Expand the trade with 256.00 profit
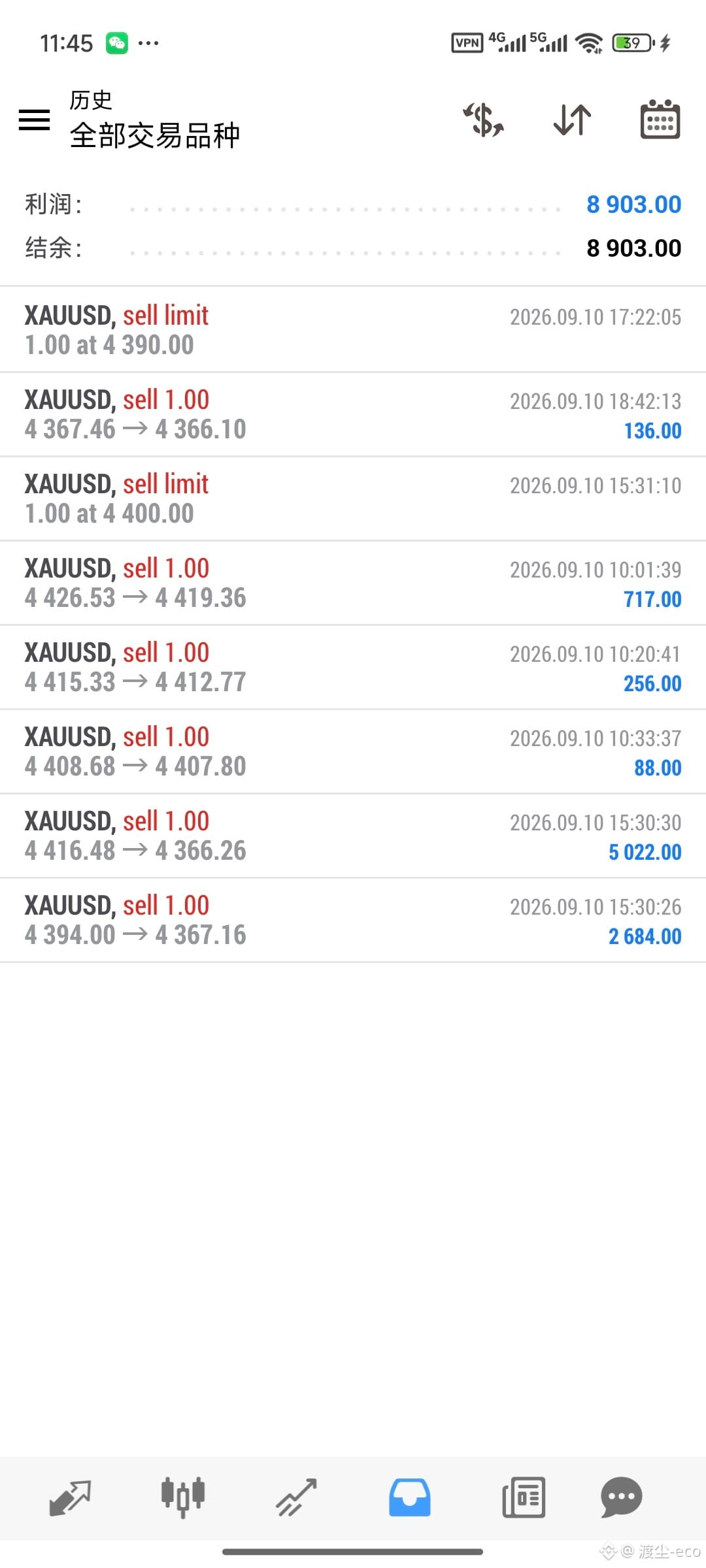The image size is (706, 1568). 353,667
